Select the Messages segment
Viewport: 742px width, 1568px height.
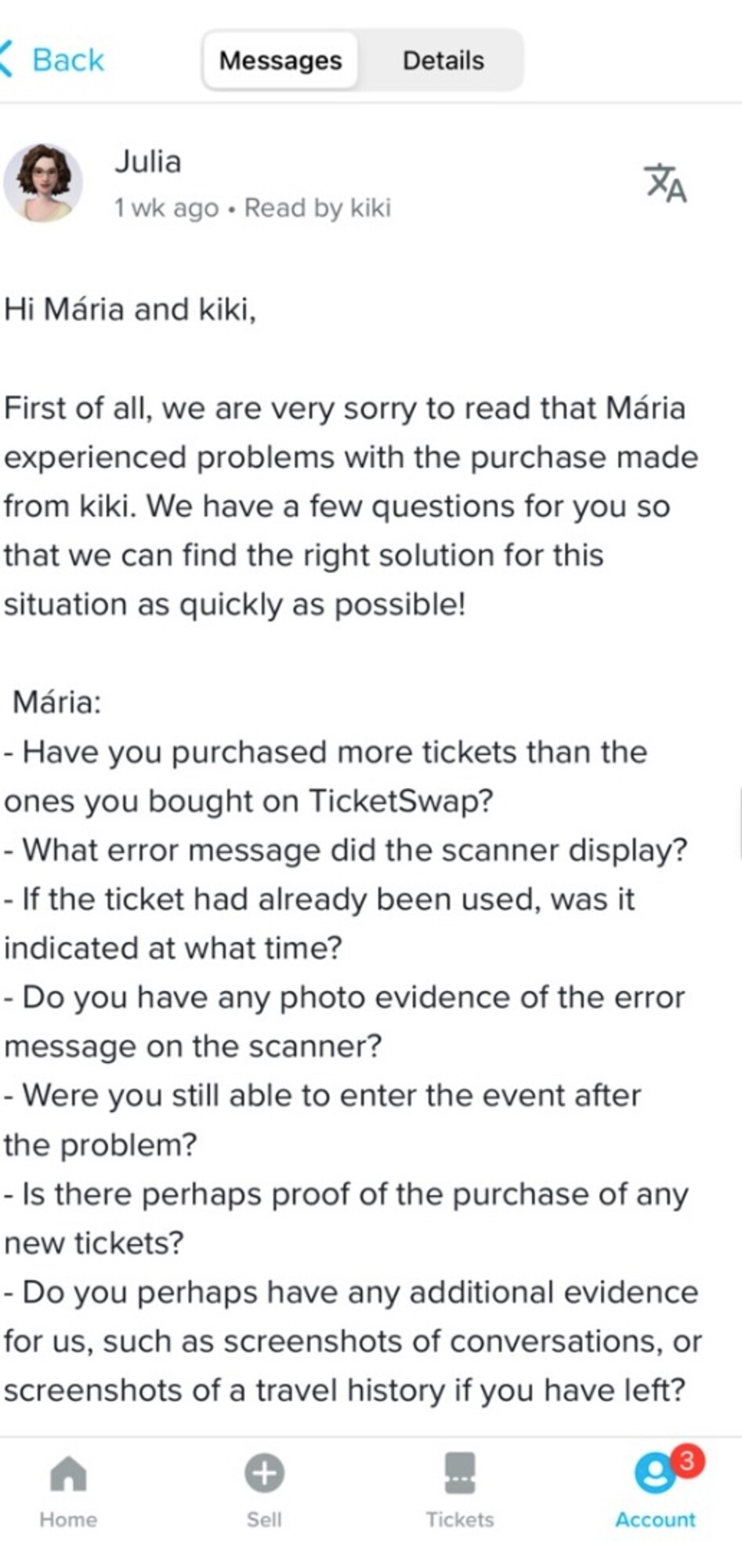pyautogui.click(x=281, y=60)
